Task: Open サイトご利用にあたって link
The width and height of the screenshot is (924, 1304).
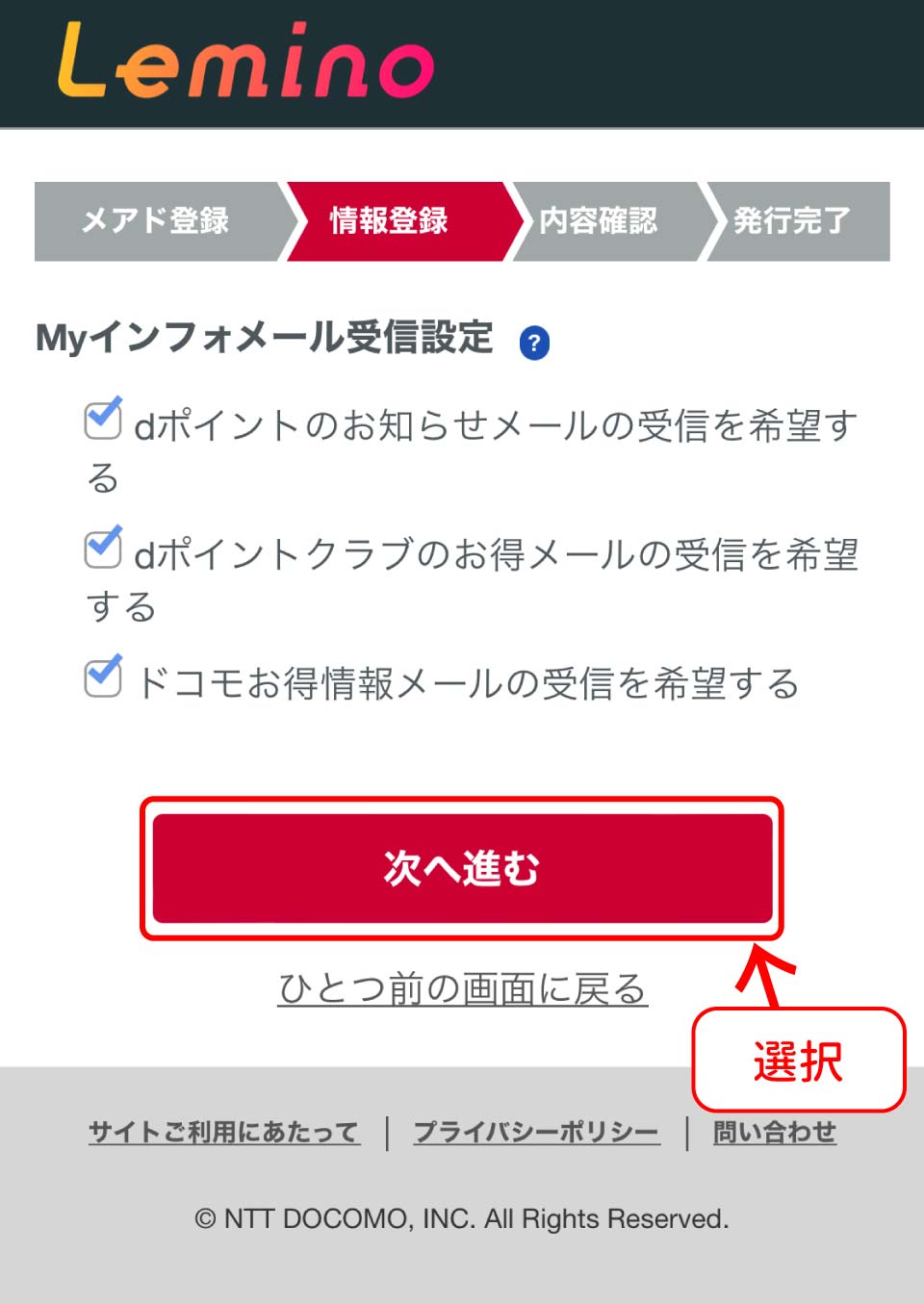Action: 223,1132
